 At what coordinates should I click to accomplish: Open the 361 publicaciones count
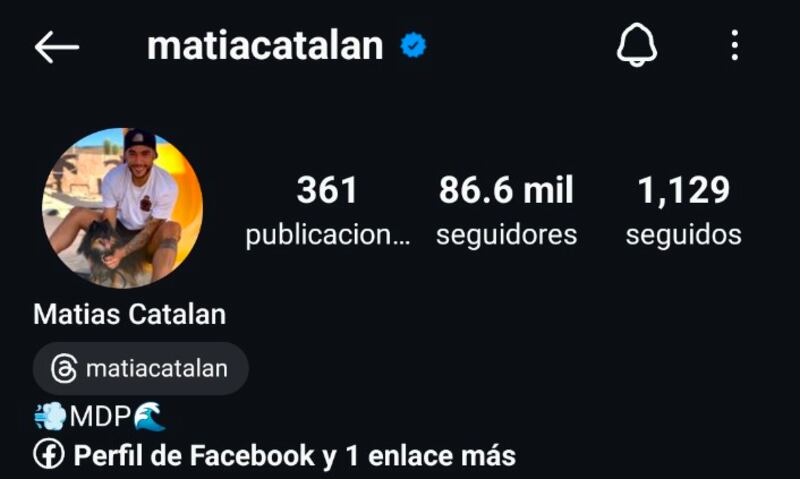[x=327, y=210]
